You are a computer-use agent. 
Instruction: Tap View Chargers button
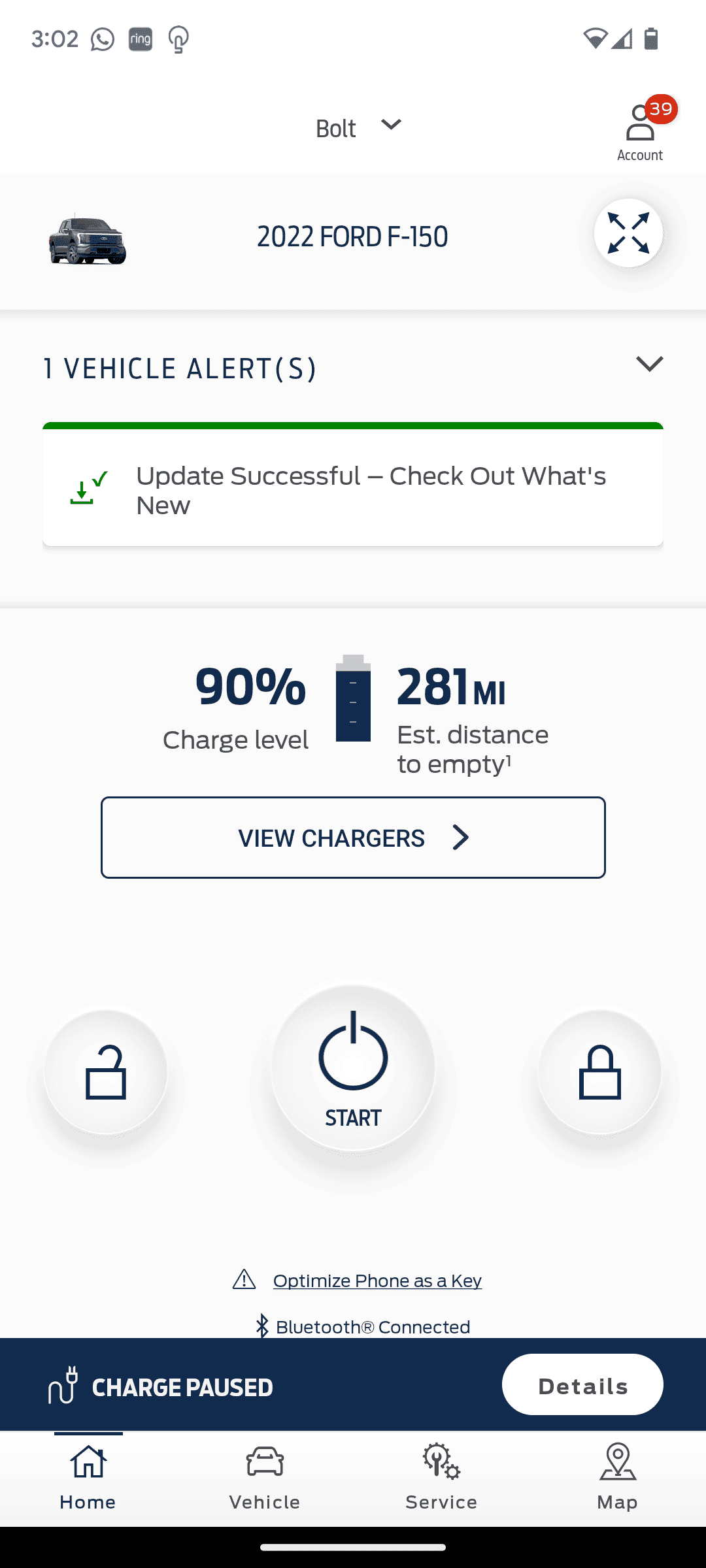(353, 838)
